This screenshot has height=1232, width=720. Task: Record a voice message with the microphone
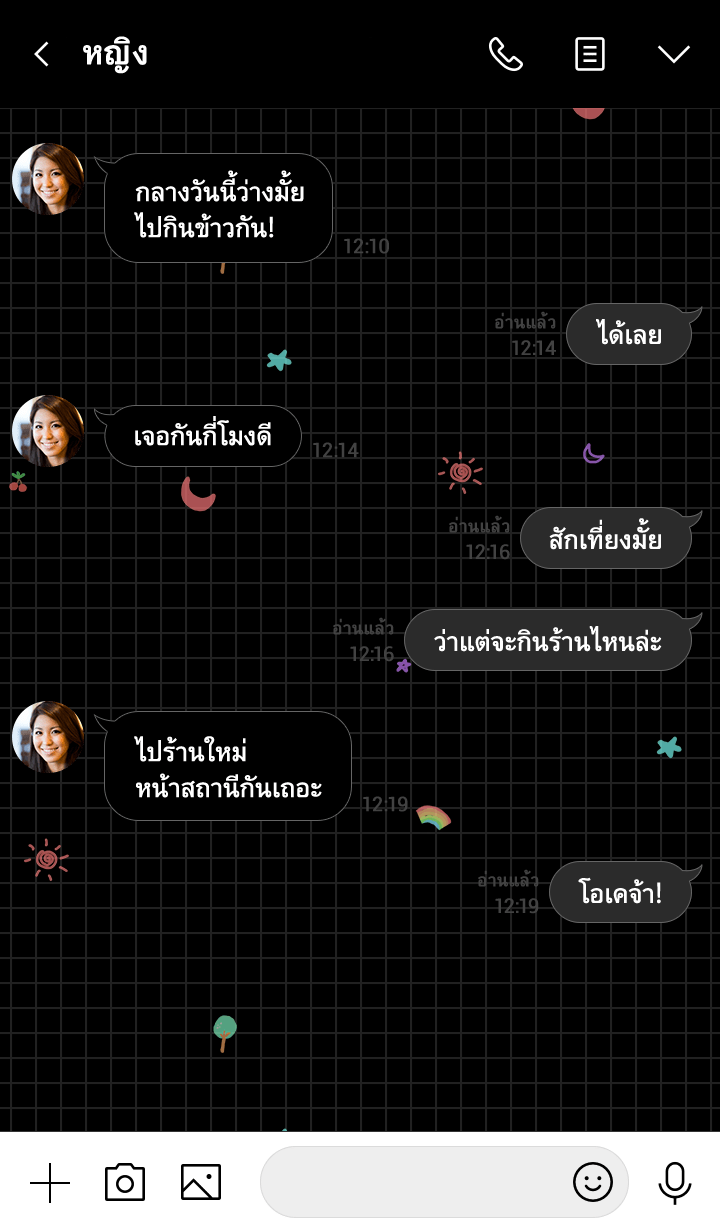[675, 1182]
